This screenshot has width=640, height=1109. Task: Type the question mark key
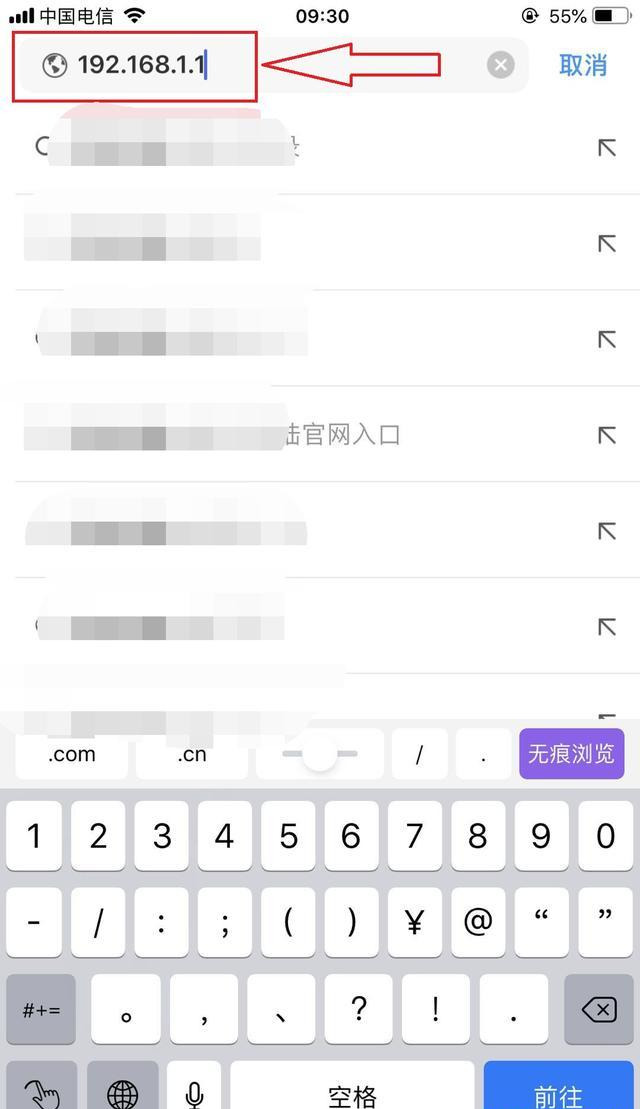[358, 1010]
